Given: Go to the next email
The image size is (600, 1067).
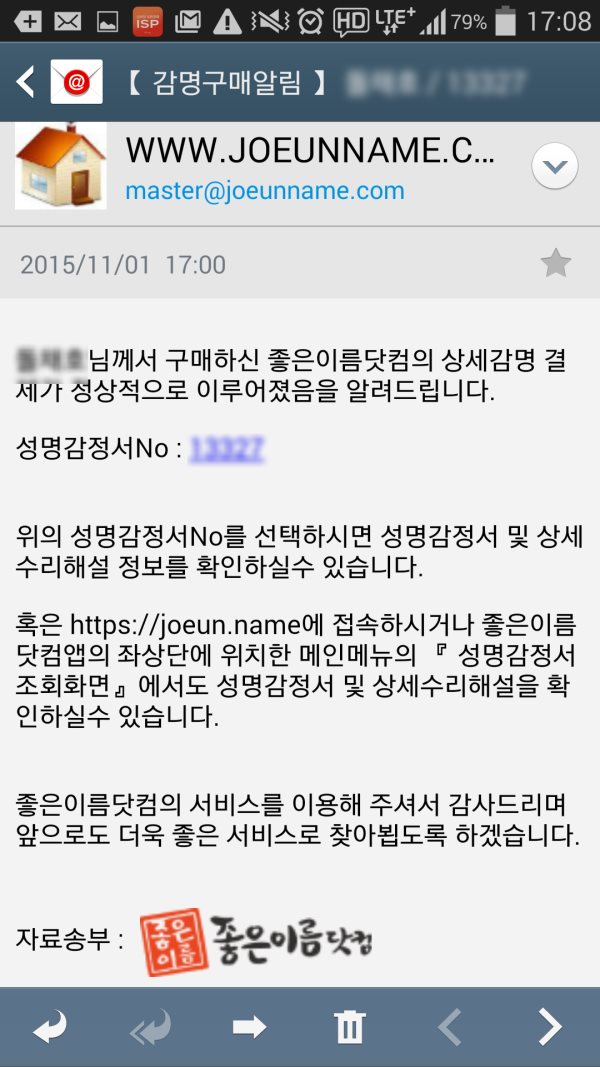Looking at the screenshot, I should click(549, 1027).
